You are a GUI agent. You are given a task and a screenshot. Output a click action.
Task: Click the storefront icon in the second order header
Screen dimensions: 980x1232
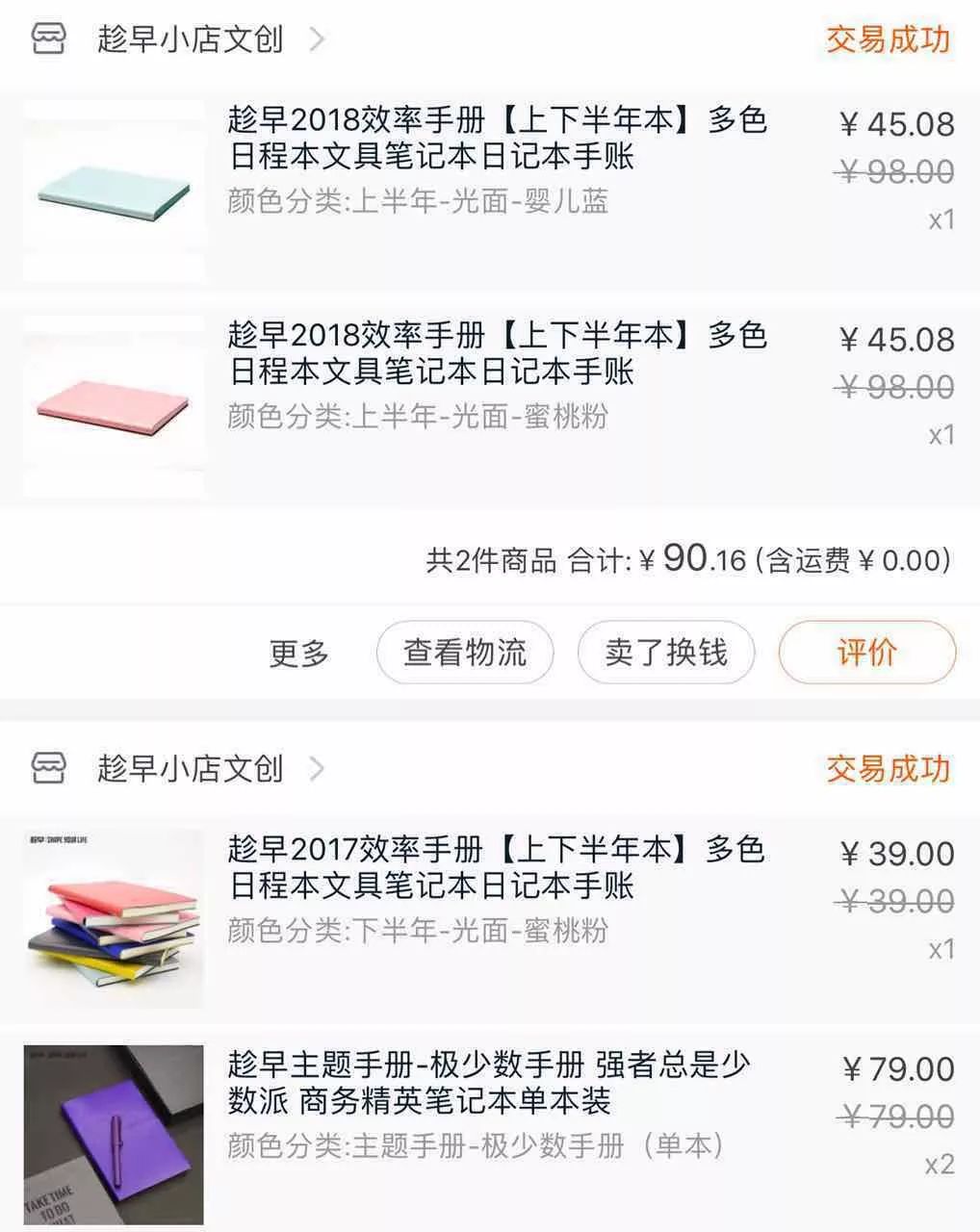(x=50, y=769)
